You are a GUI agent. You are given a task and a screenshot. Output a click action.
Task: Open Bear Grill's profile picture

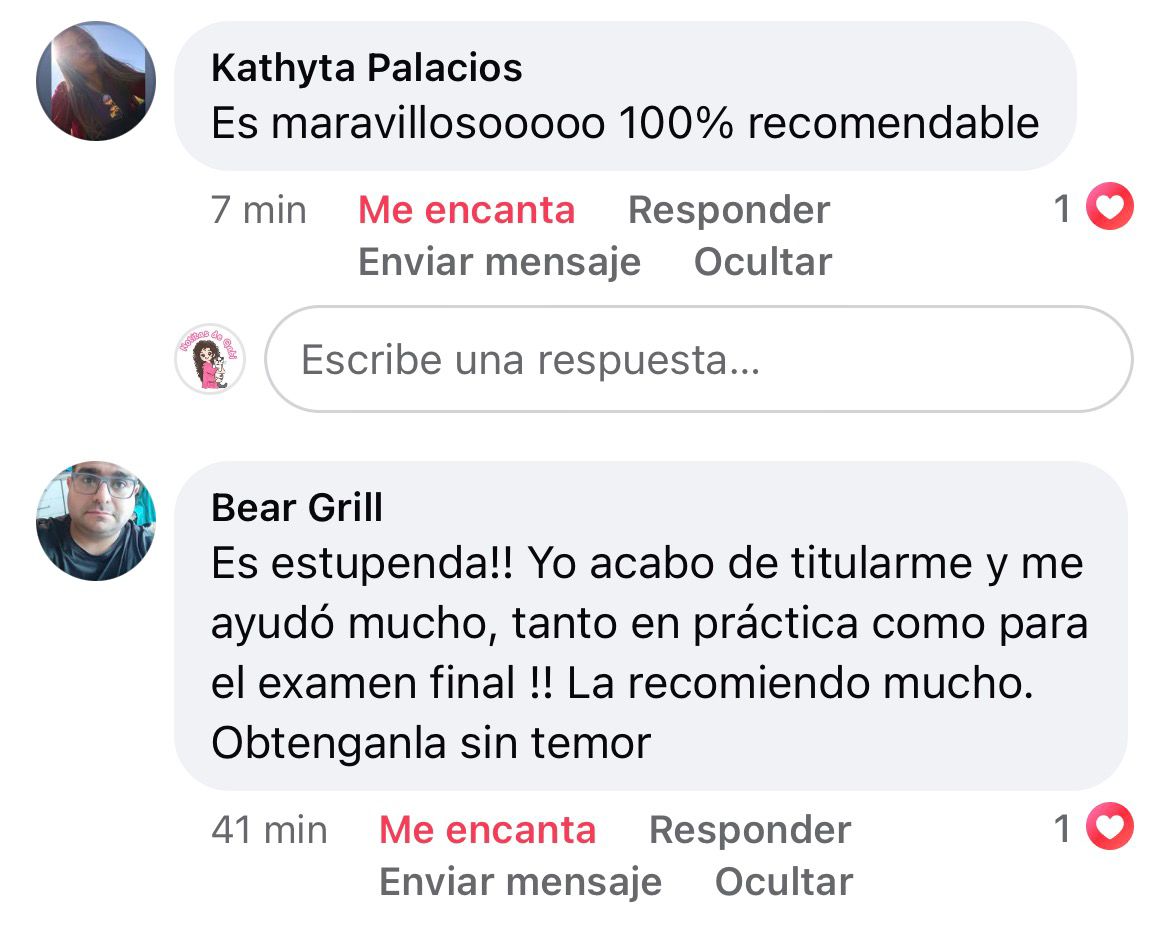coord(96,521)
